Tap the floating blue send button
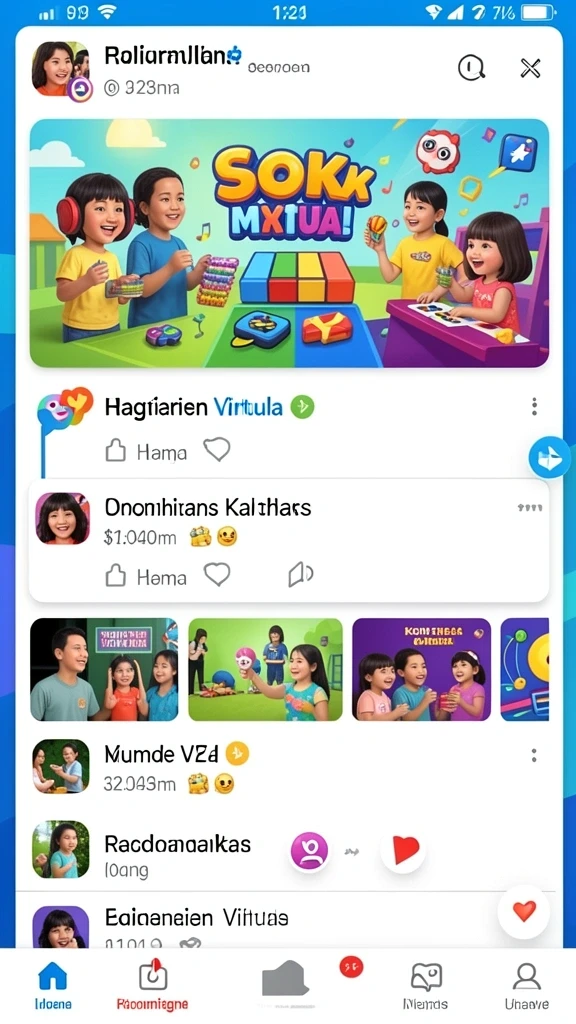This screenshot has width=576, height=1024. 549,458
